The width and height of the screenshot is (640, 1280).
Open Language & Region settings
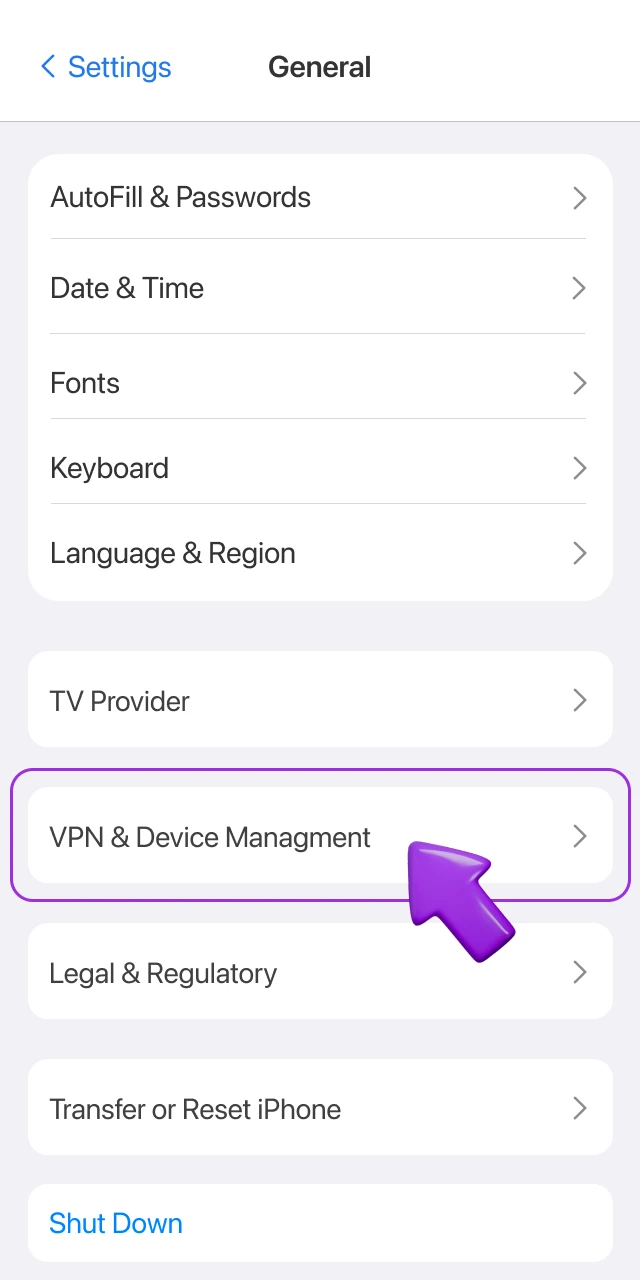pos(320,553)
